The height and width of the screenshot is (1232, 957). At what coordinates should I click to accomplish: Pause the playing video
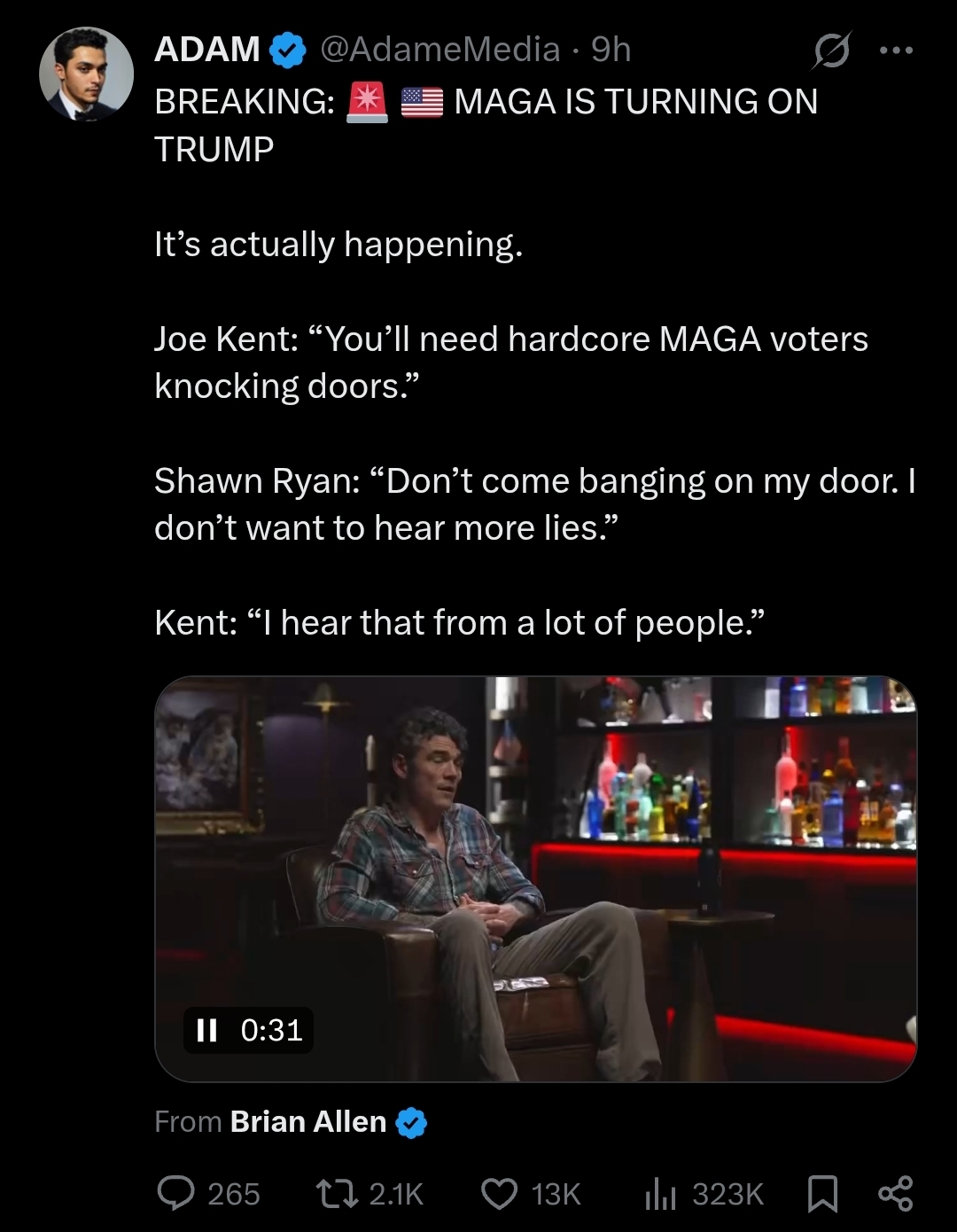tap(206, 1030)
